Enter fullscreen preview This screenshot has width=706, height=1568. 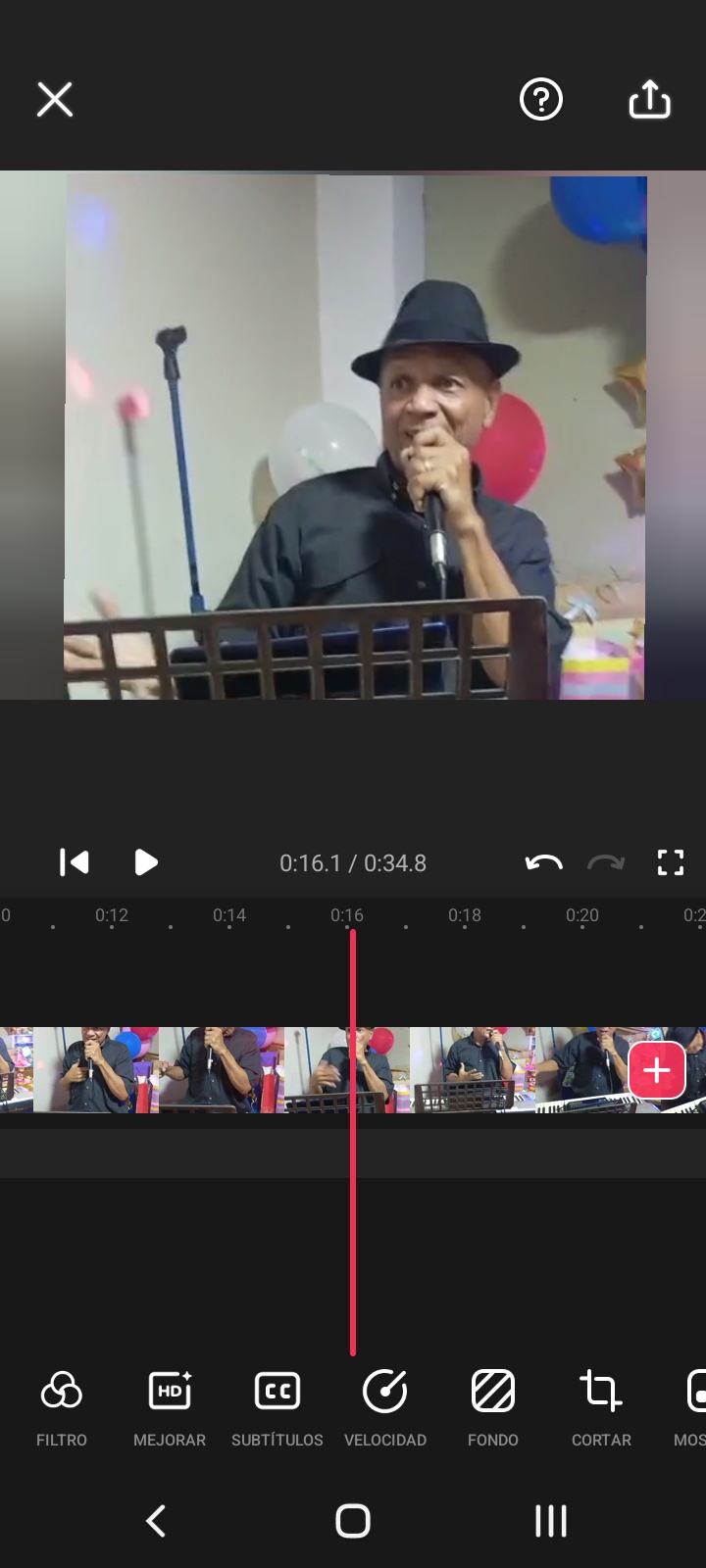click(671, 862)
